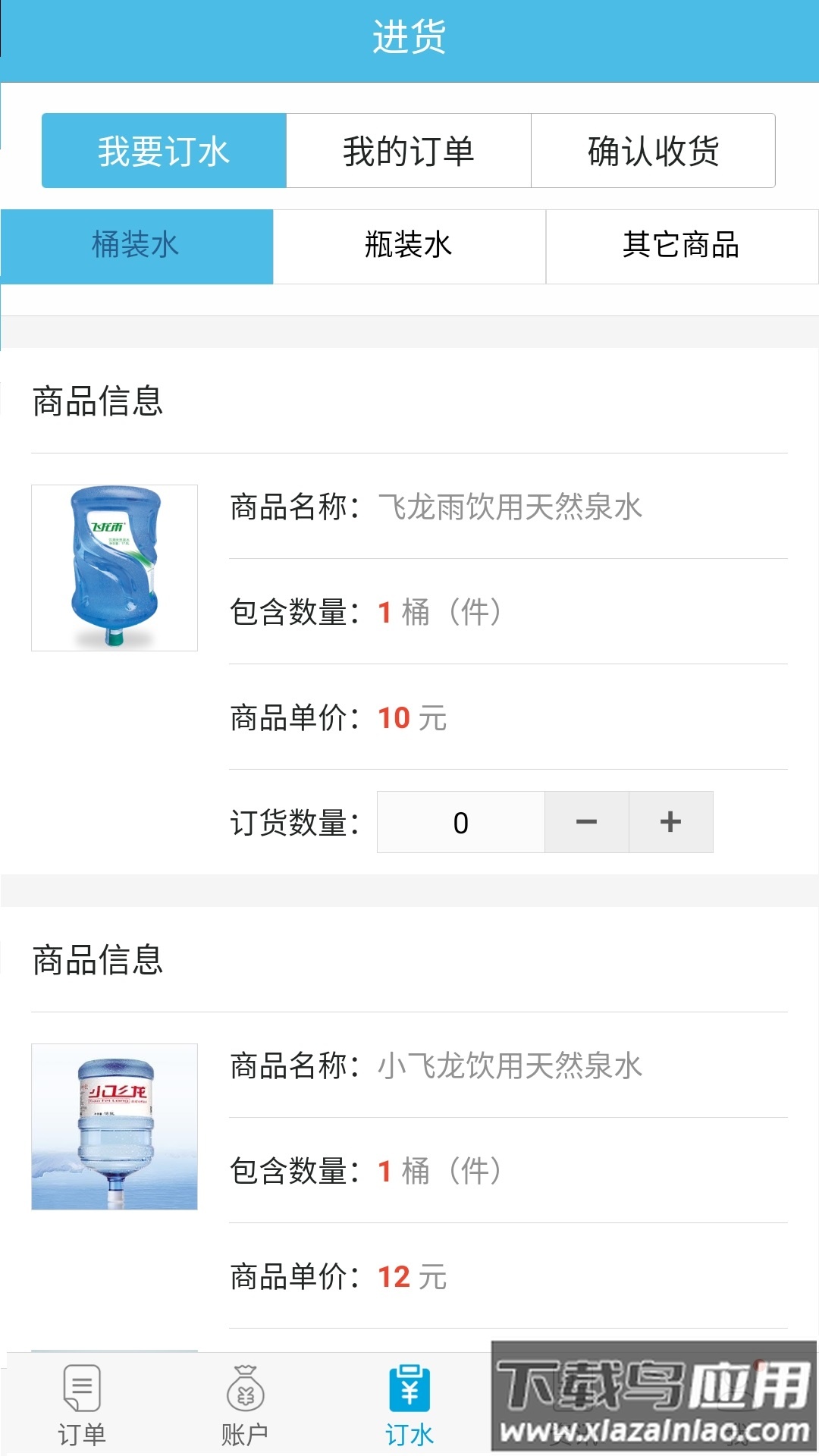Image resolution: width=819 pixels, height=1456 pixels.
Task: Open the 订单 tab at bottom
Action: (x=83, y=1410)
